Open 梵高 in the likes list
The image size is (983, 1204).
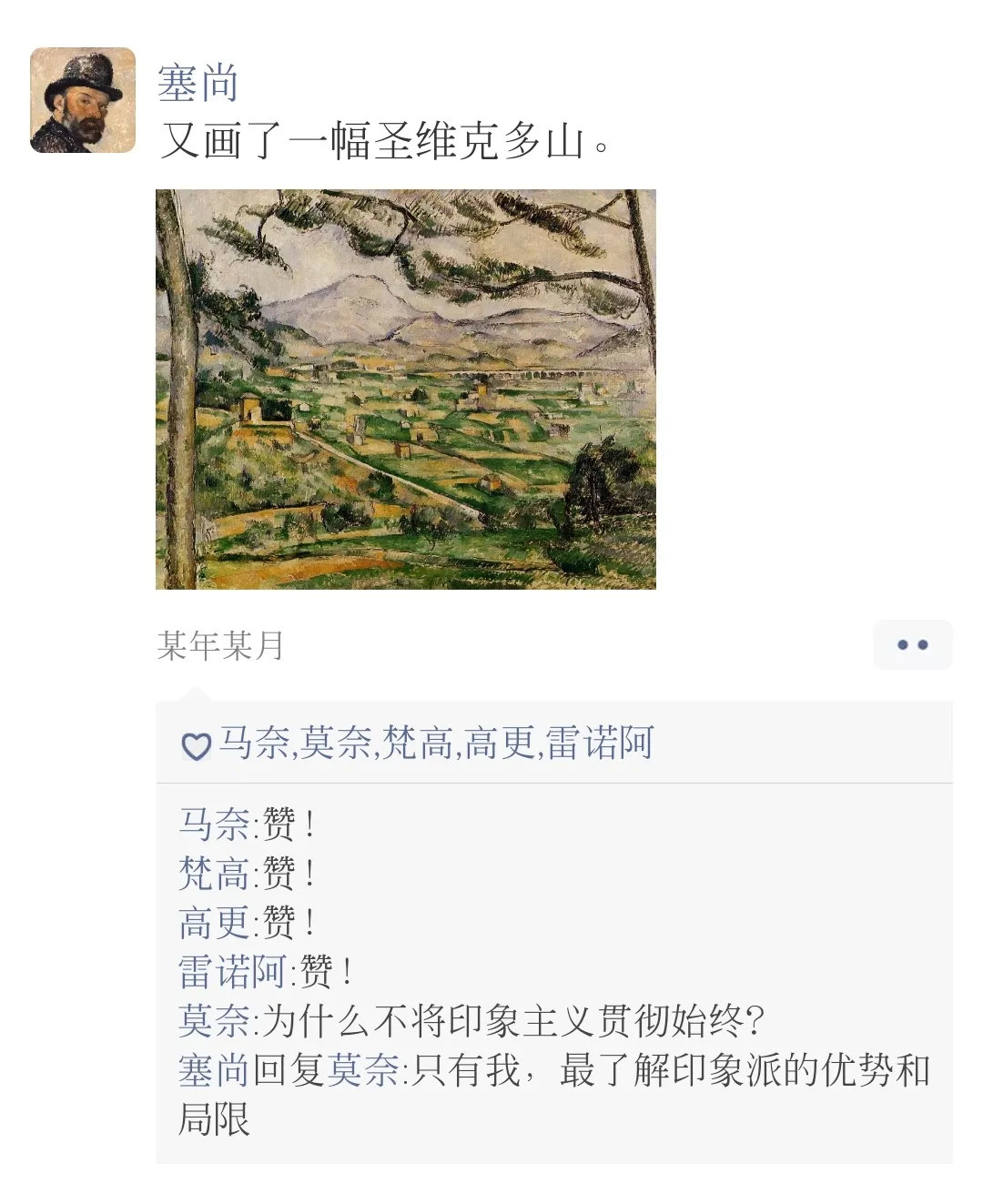pos(416,743)
